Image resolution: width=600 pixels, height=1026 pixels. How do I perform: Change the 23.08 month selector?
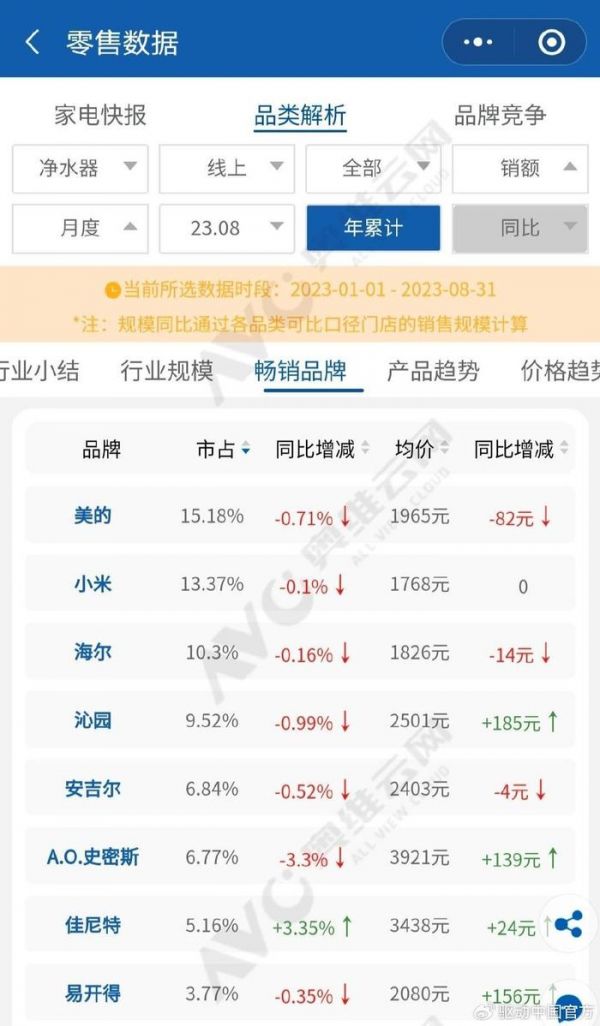(x=227, y=227)
